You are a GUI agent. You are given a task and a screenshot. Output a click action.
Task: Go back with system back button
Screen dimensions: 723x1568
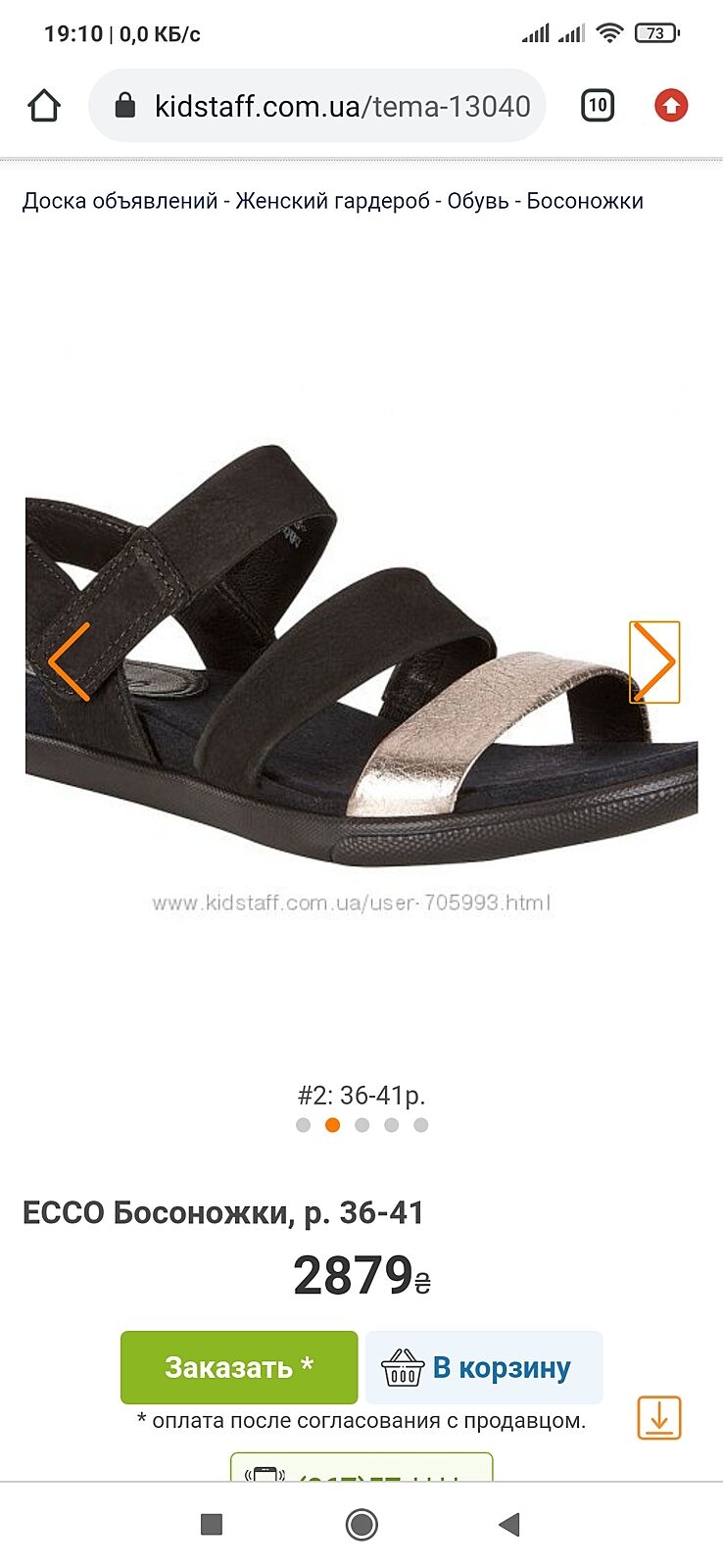point(508,1524)
